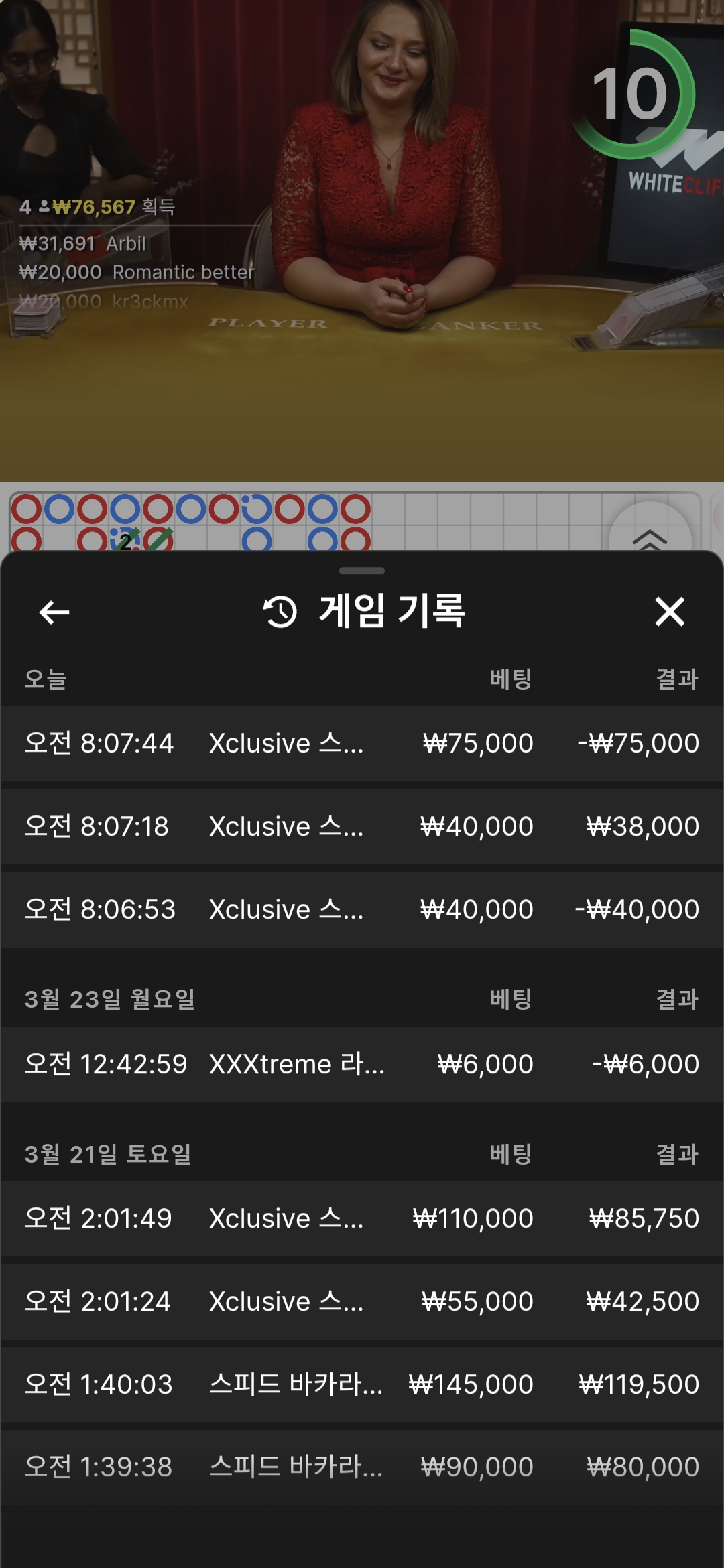
Task: Open the 1:39:38 스피드 바카라 record
Action: click(362, 1467)
